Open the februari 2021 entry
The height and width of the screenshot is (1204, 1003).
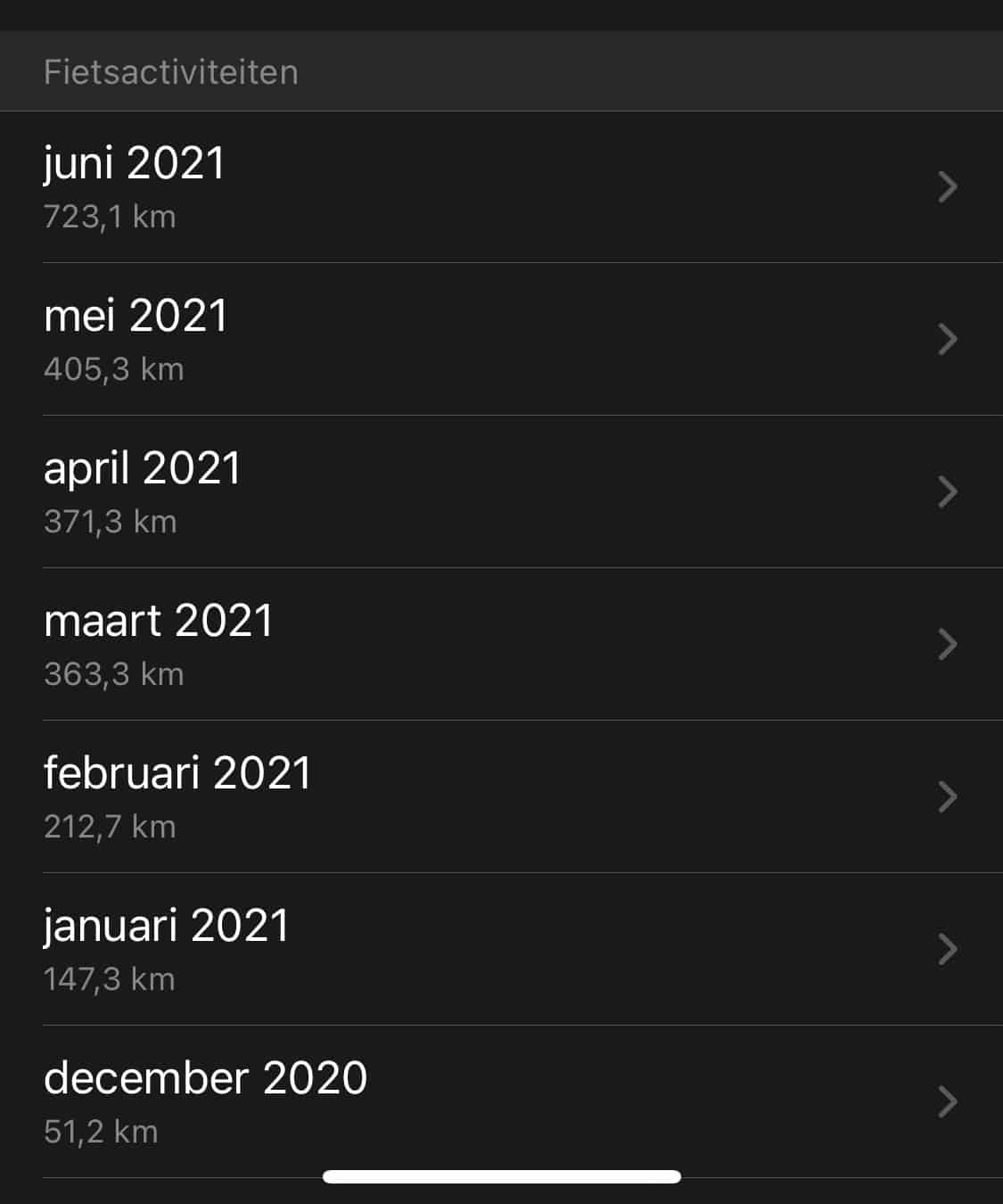pos(499,797)
